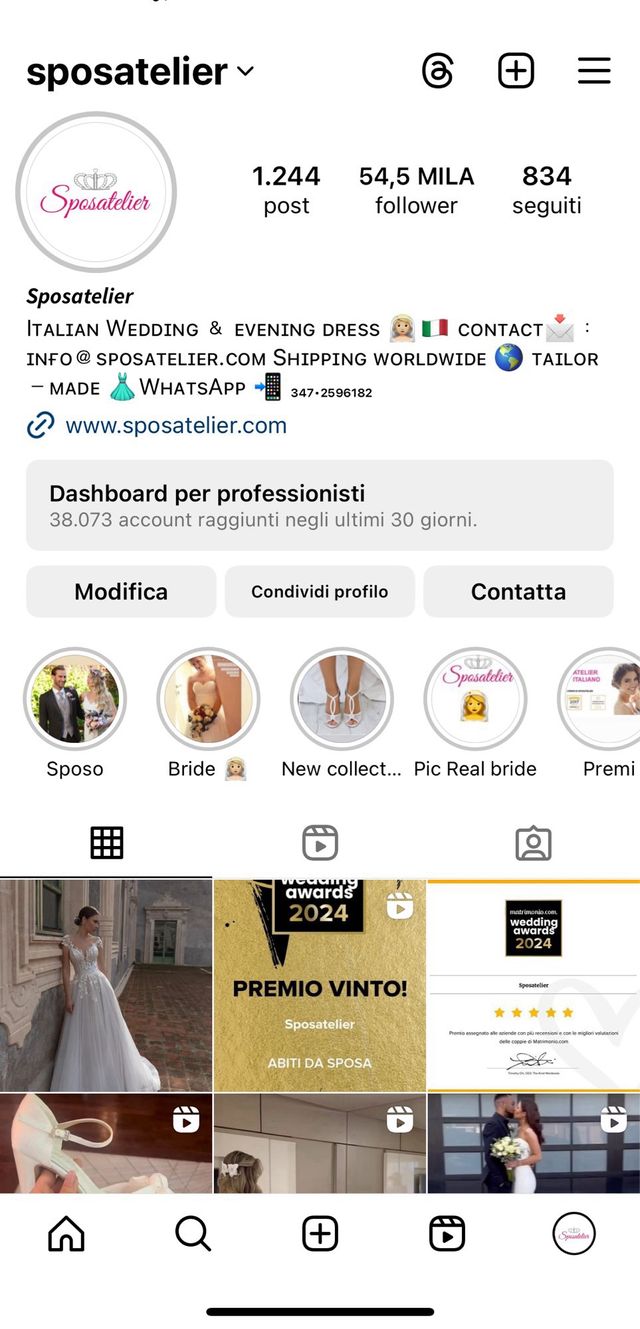Open the Bride story highlight
The image size is (640, 1329).
tap(208, 699)
